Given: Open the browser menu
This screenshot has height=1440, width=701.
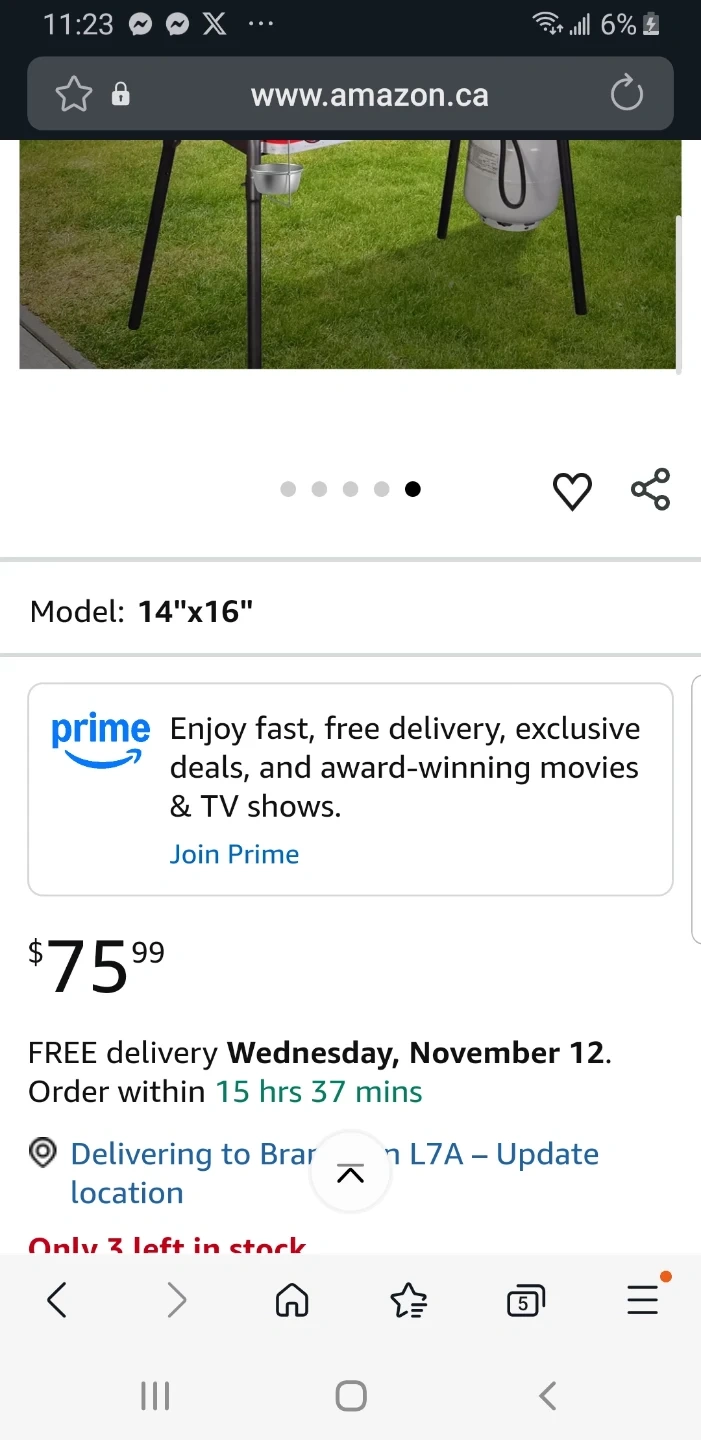Looking at the screenshot, I should click(x=643, y=1299).
